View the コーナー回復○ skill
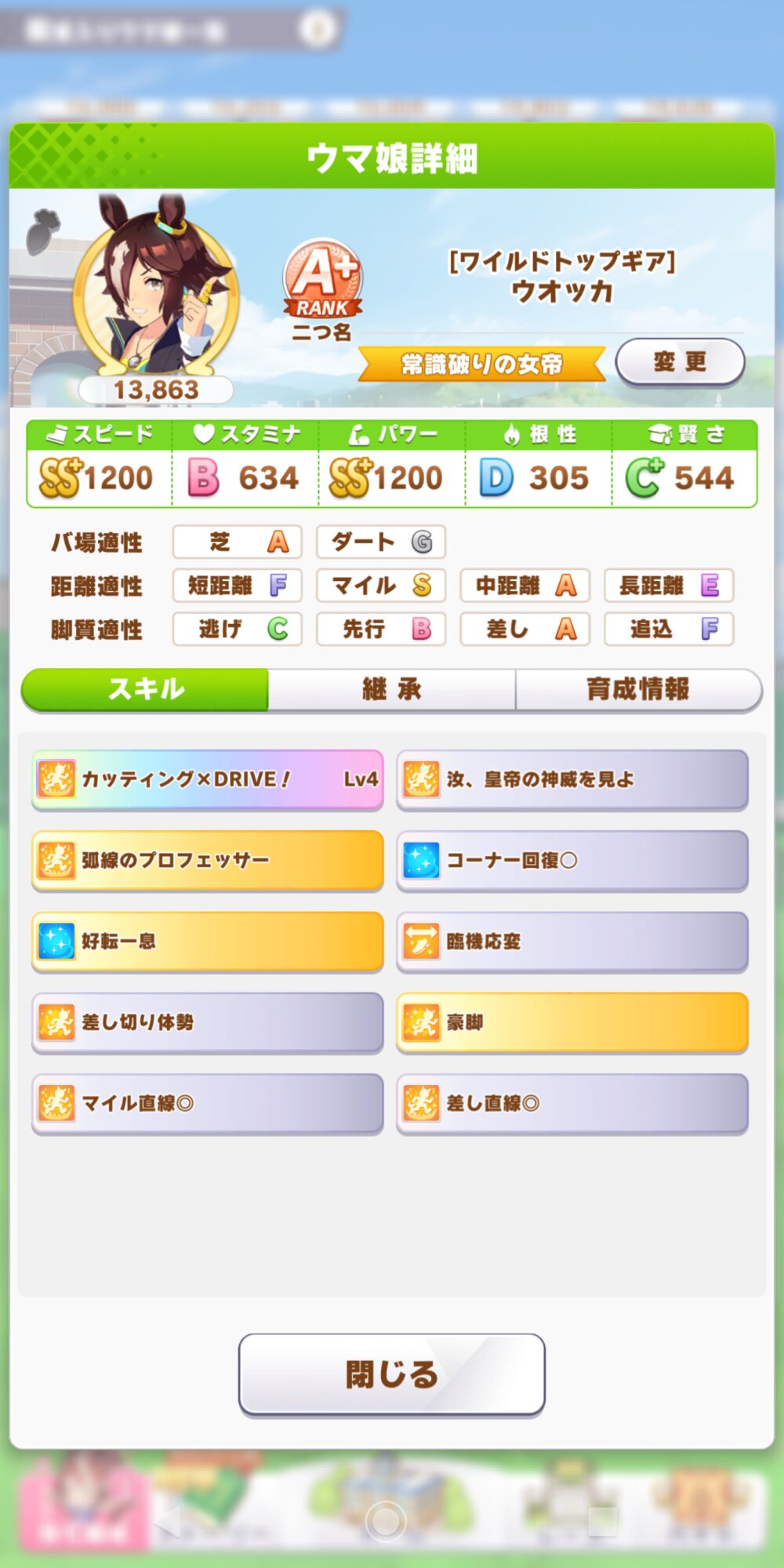The height and width of the screenshot is (1568, 784). 572,861
